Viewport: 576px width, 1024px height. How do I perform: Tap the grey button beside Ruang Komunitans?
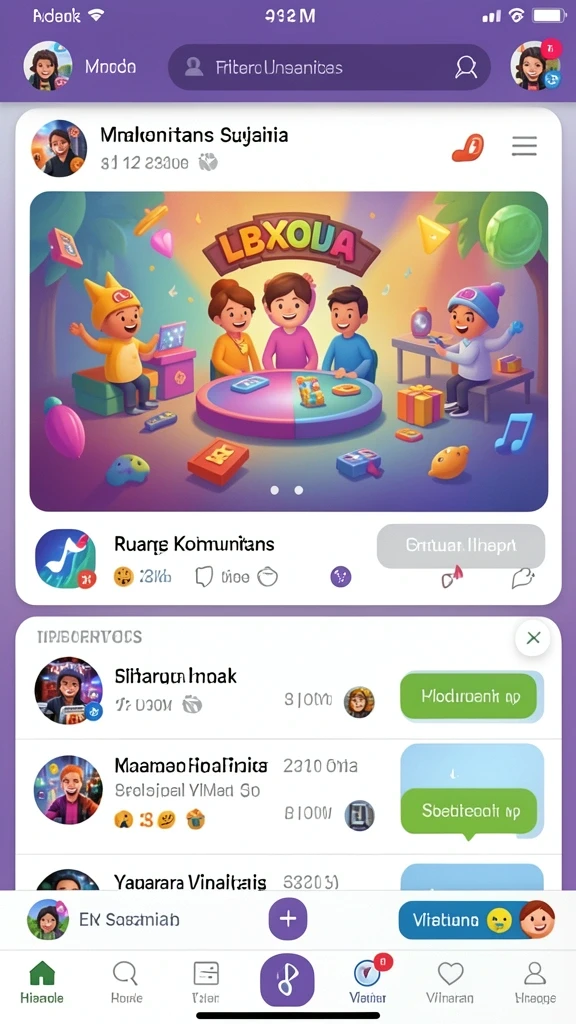pos(460,546)
